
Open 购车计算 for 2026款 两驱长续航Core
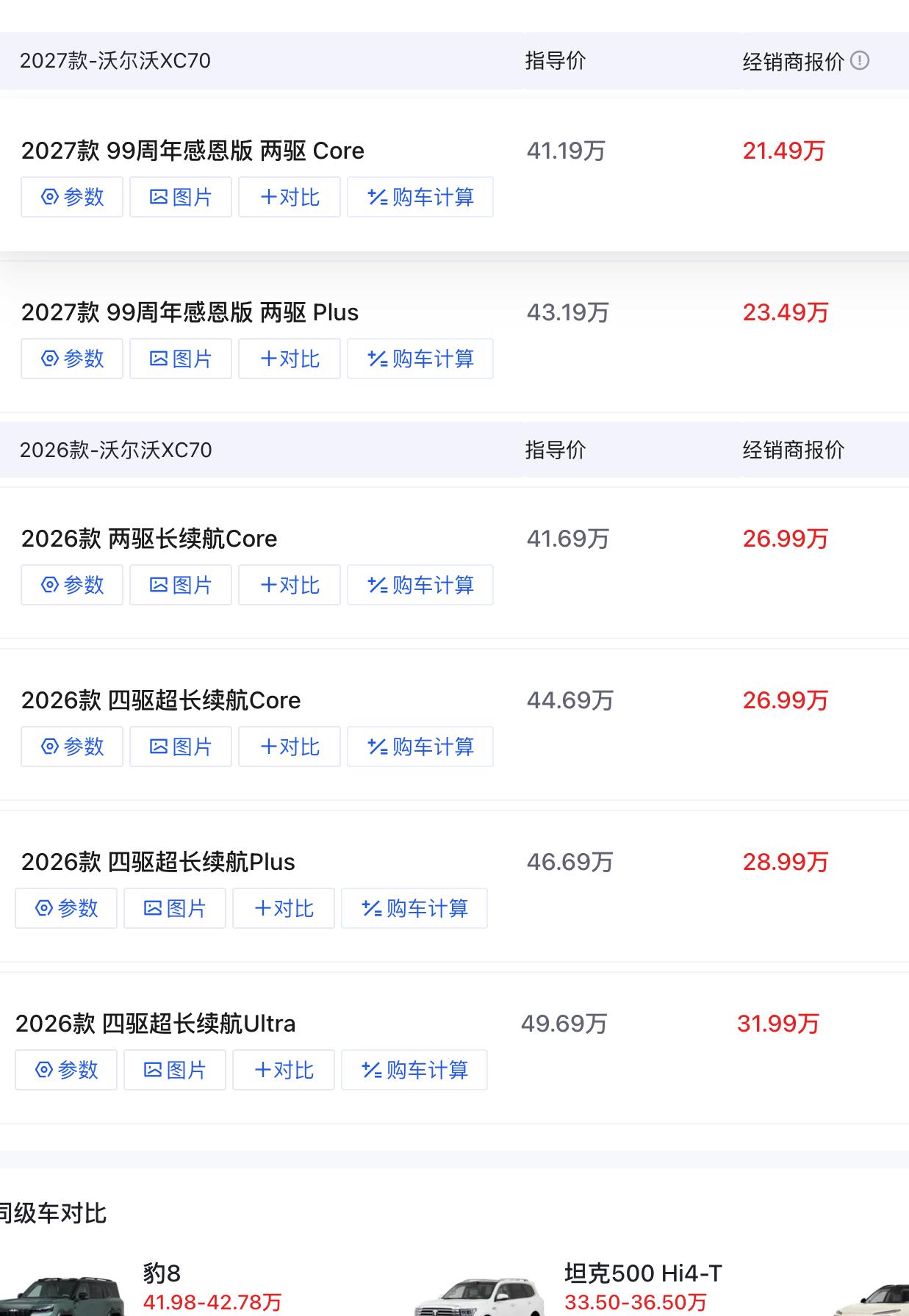pyautogui.click(x=420, y=585)
